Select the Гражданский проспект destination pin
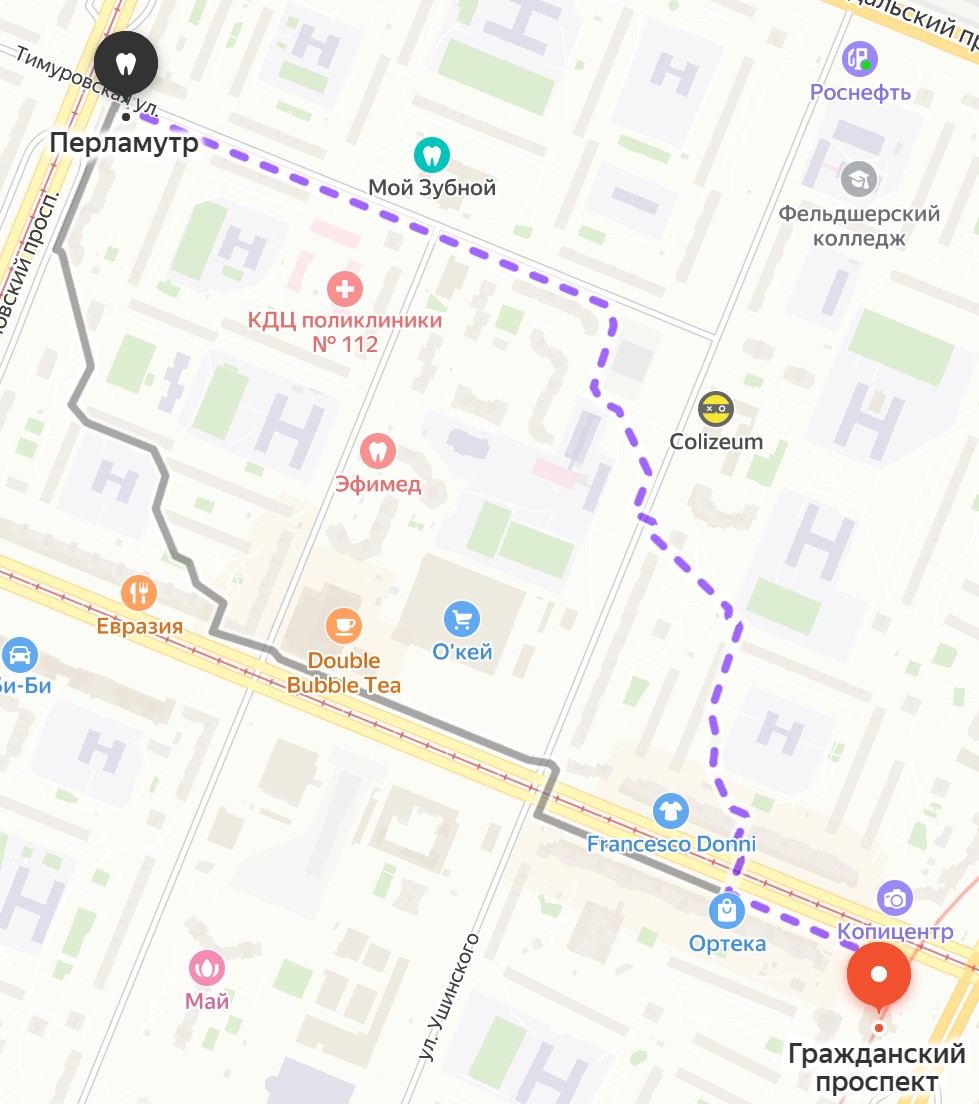 coord(878,974)
